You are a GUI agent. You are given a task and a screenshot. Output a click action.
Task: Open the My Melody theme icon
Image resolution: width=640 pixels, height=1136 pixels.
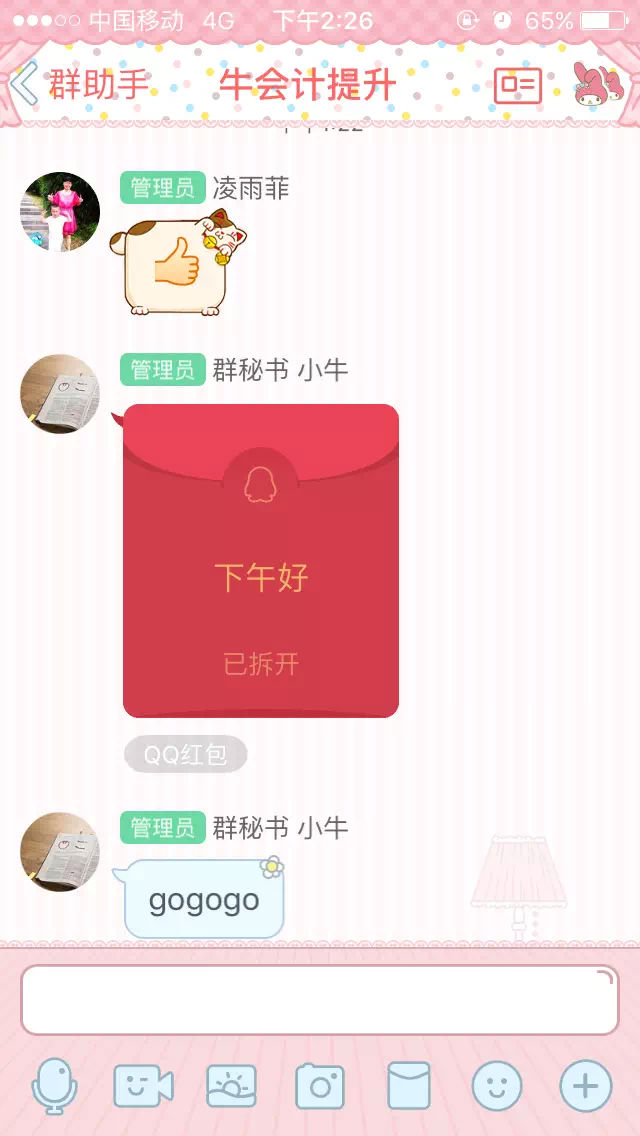pyautogui.click(x=597, y=84)
